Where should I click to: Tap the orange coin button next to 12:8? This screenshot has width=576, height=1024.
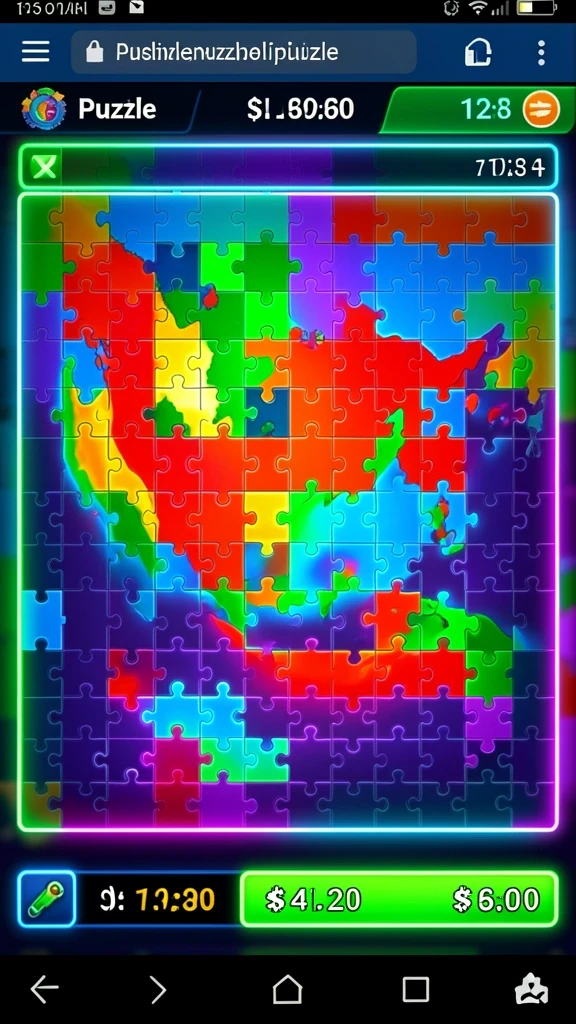pos(541,109)
